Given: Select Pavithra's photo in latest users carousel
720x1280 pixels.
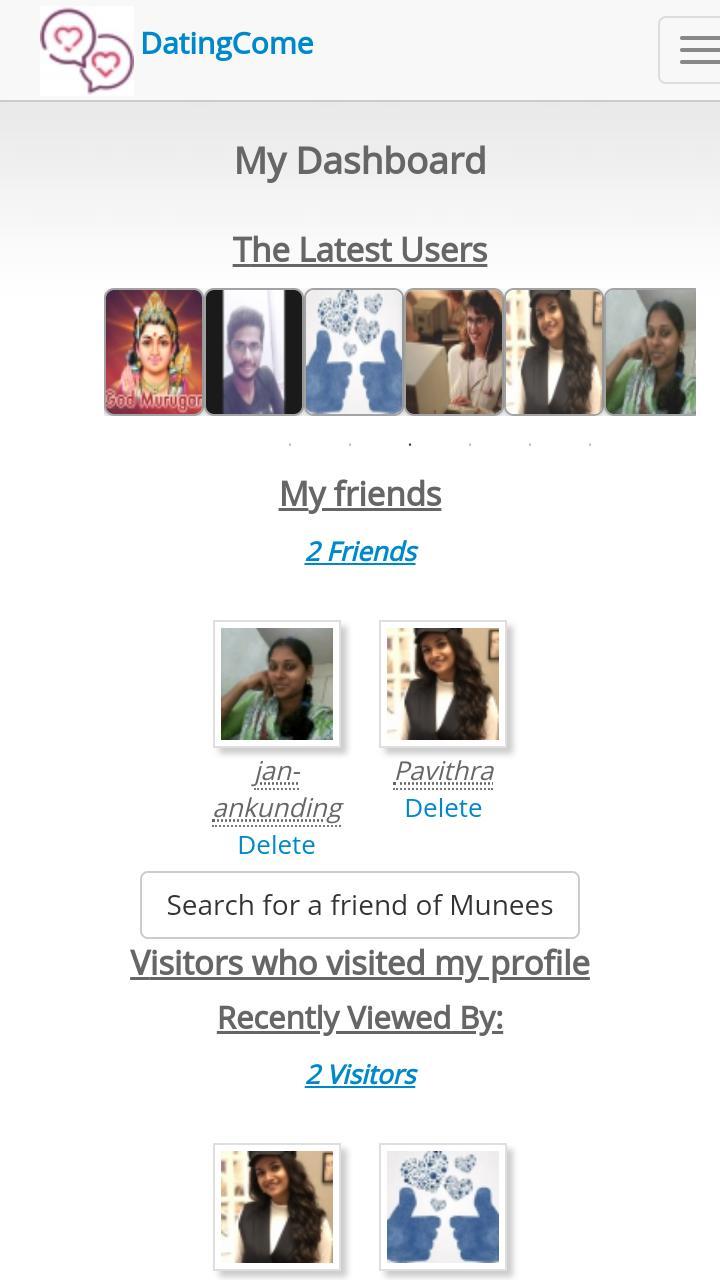Looking at the screenshot, I should [553, 351].
